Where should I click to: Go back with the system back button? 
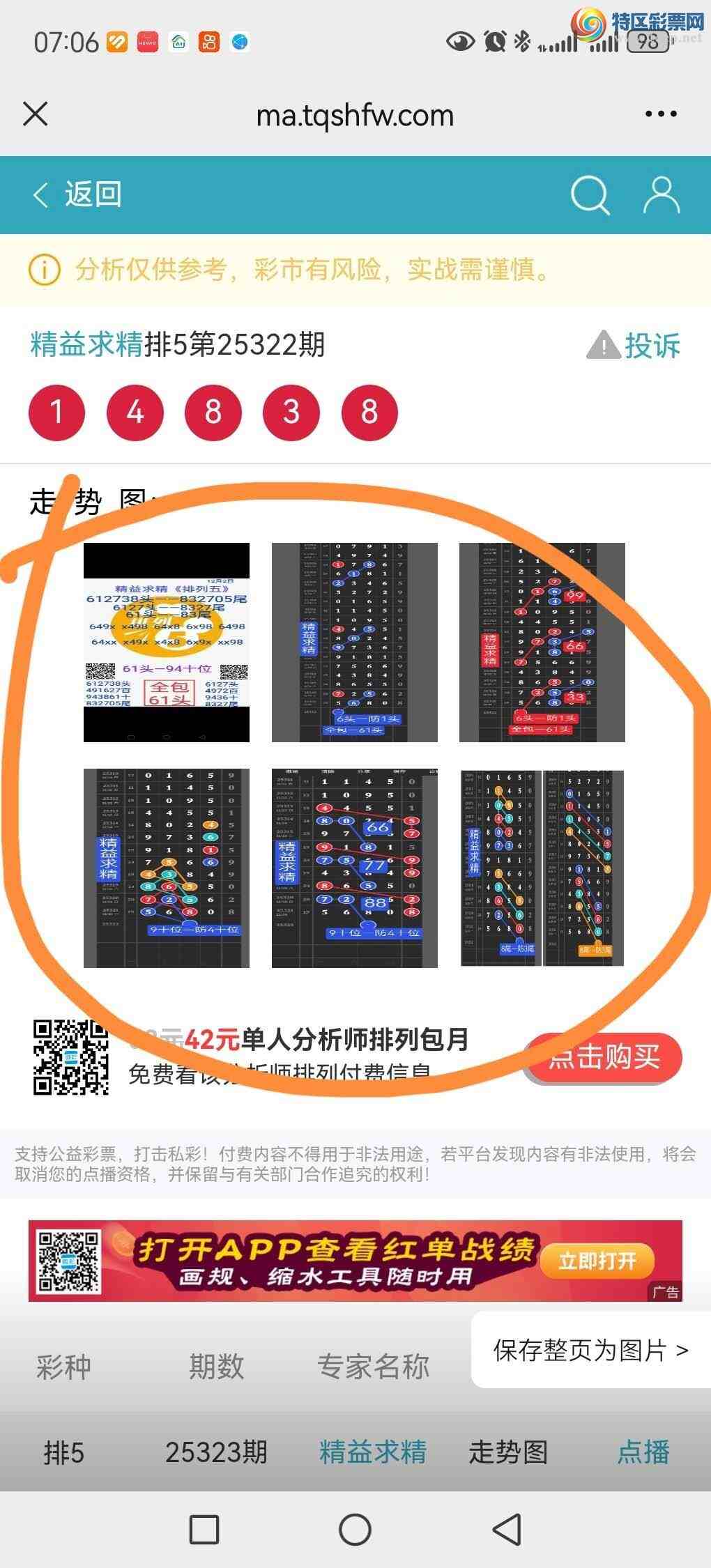point(507,1530)
